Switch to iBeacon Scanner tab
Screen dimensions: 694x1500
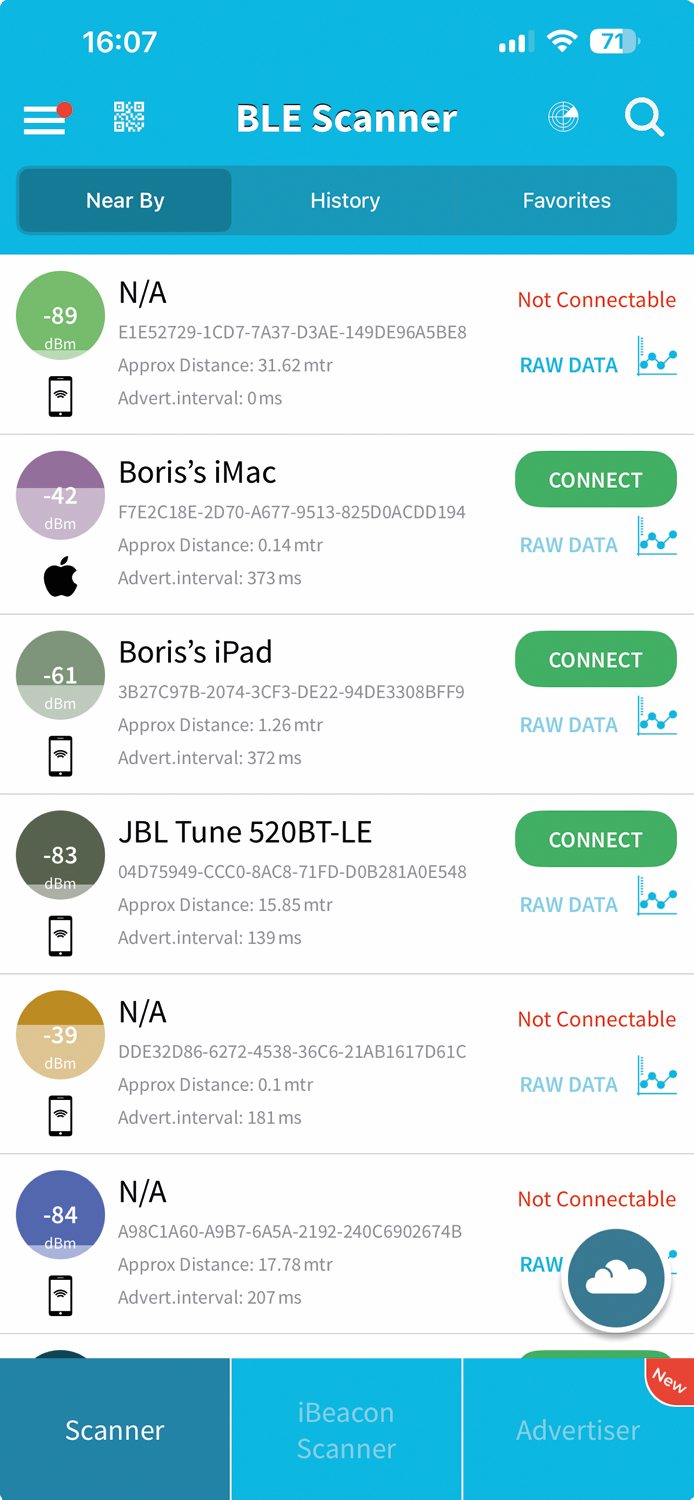pos(346,1429)
